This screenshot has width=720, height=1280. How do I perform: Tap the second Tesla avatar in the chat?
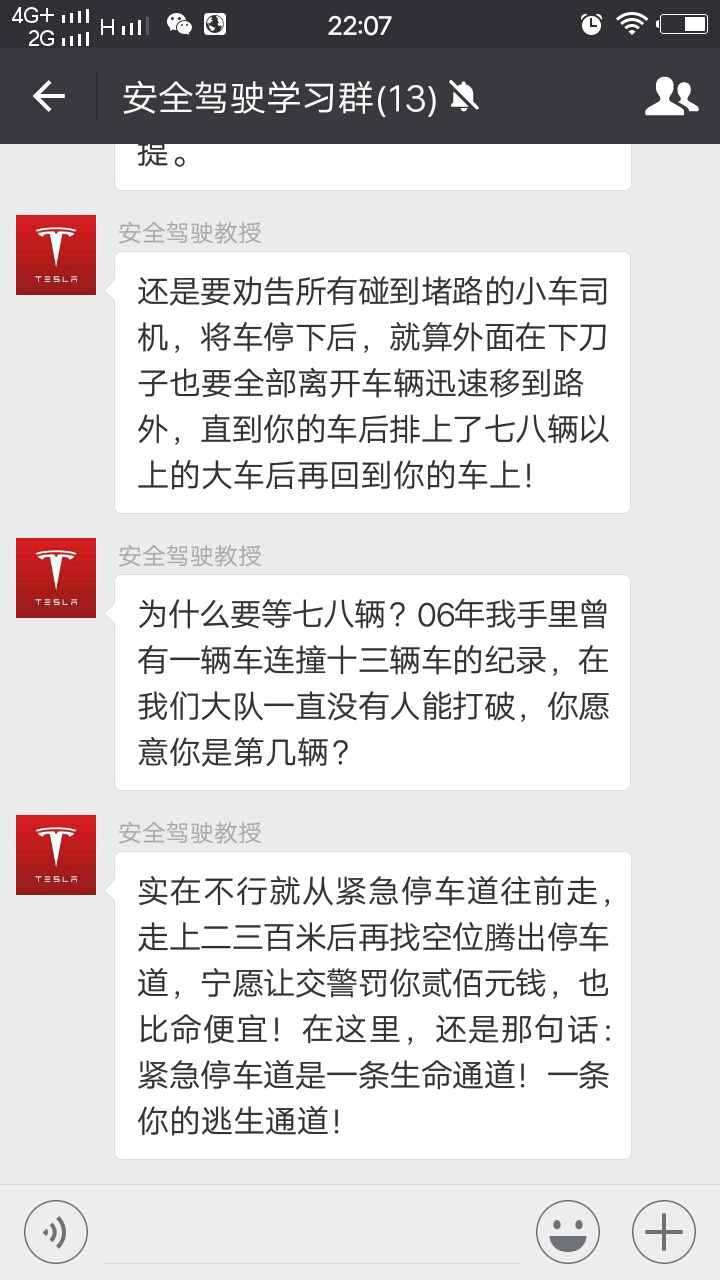55,577
